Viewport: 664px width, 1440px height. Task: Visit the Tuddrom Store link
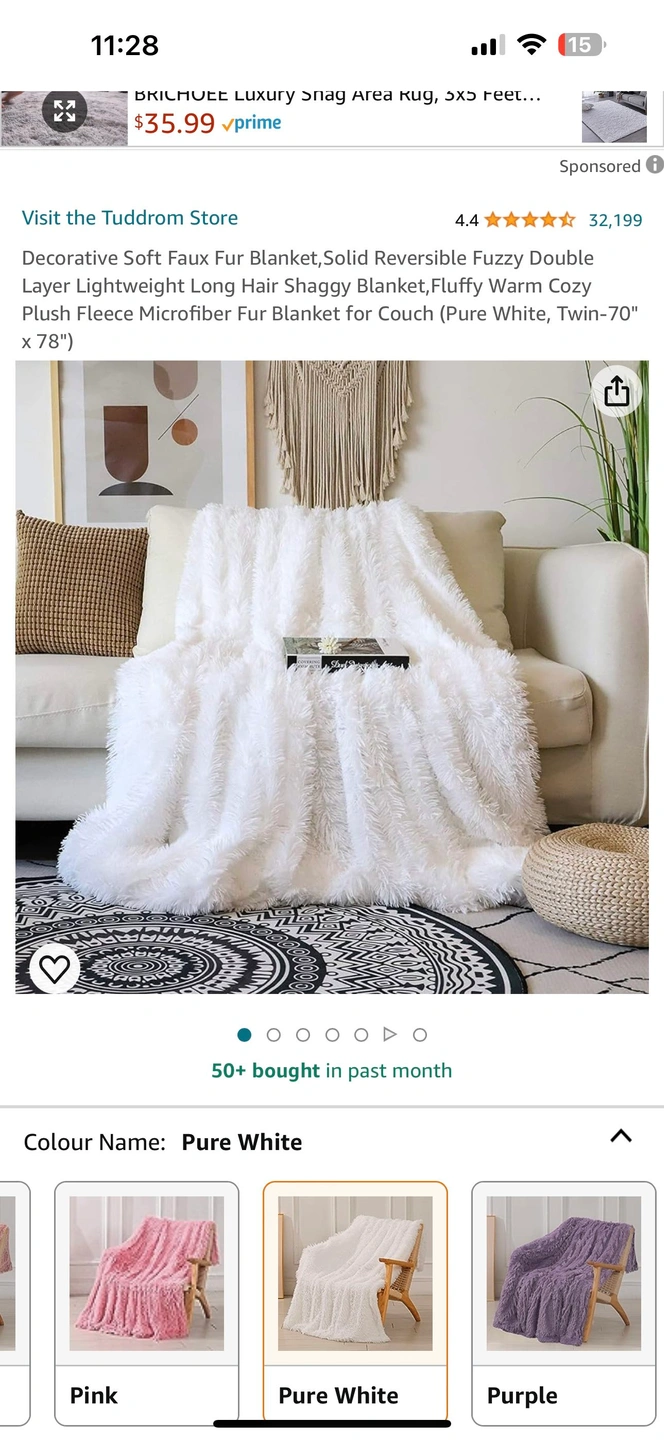coord(130,218)
